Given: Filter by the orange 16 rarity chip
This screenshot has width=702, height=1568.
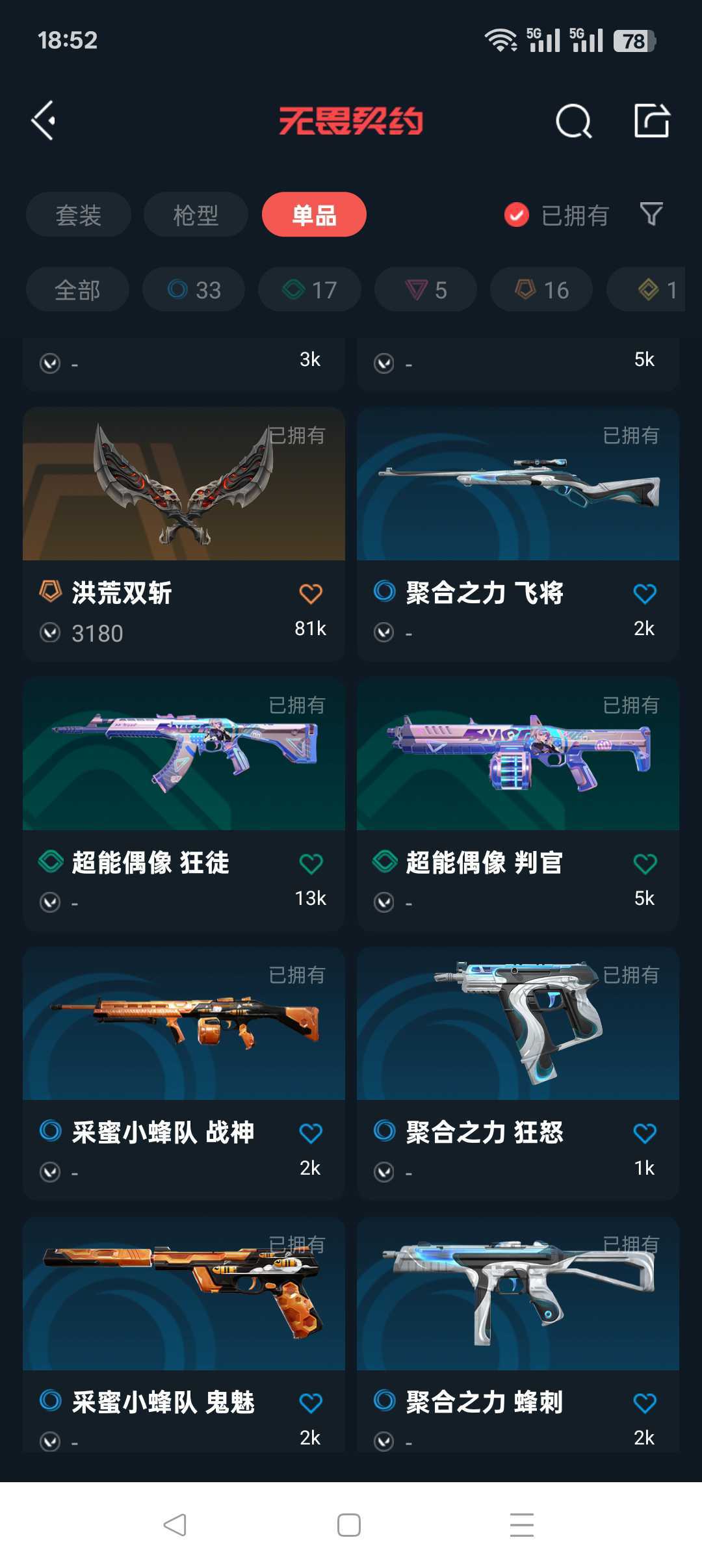Looking at the screenshot, I should pyautogui.click(x=541, y=289).
